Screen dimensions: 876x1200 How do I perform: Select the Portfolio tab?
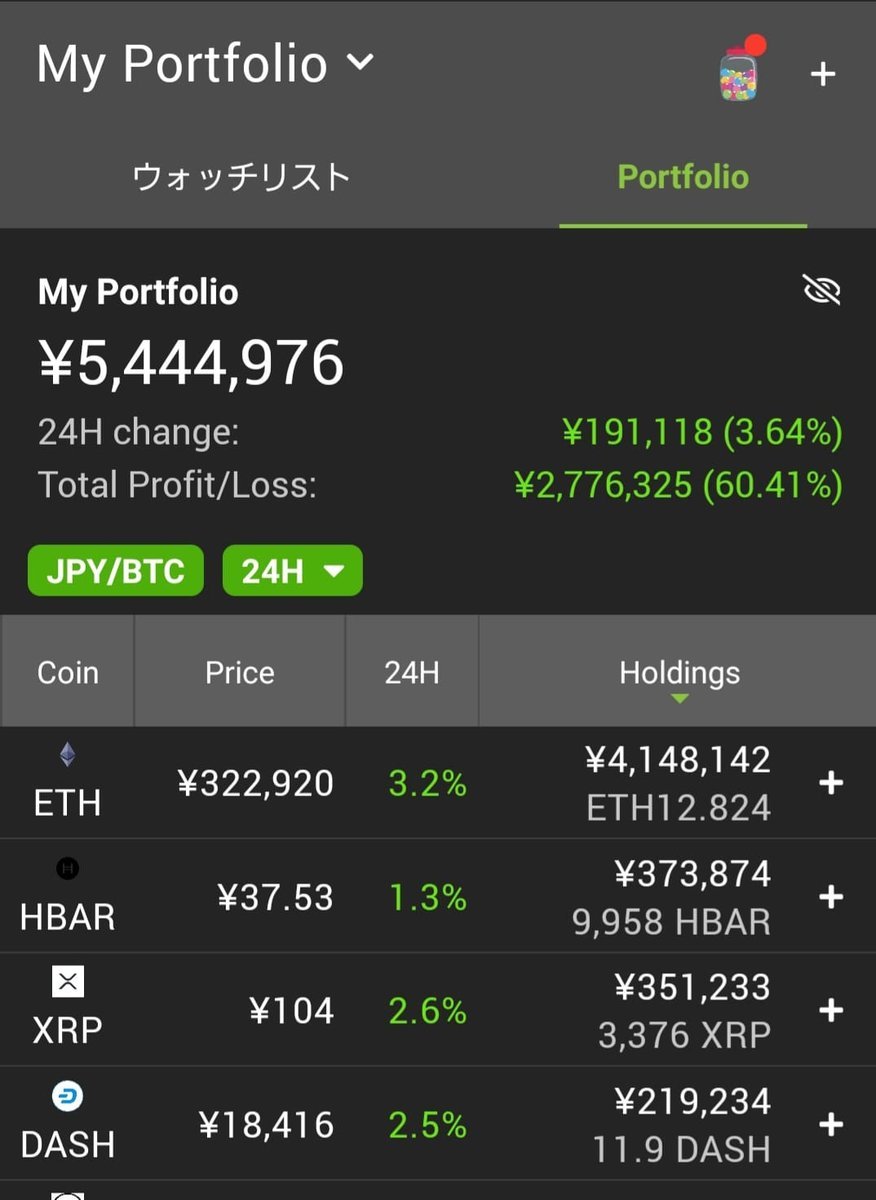(x=683, y=177)
